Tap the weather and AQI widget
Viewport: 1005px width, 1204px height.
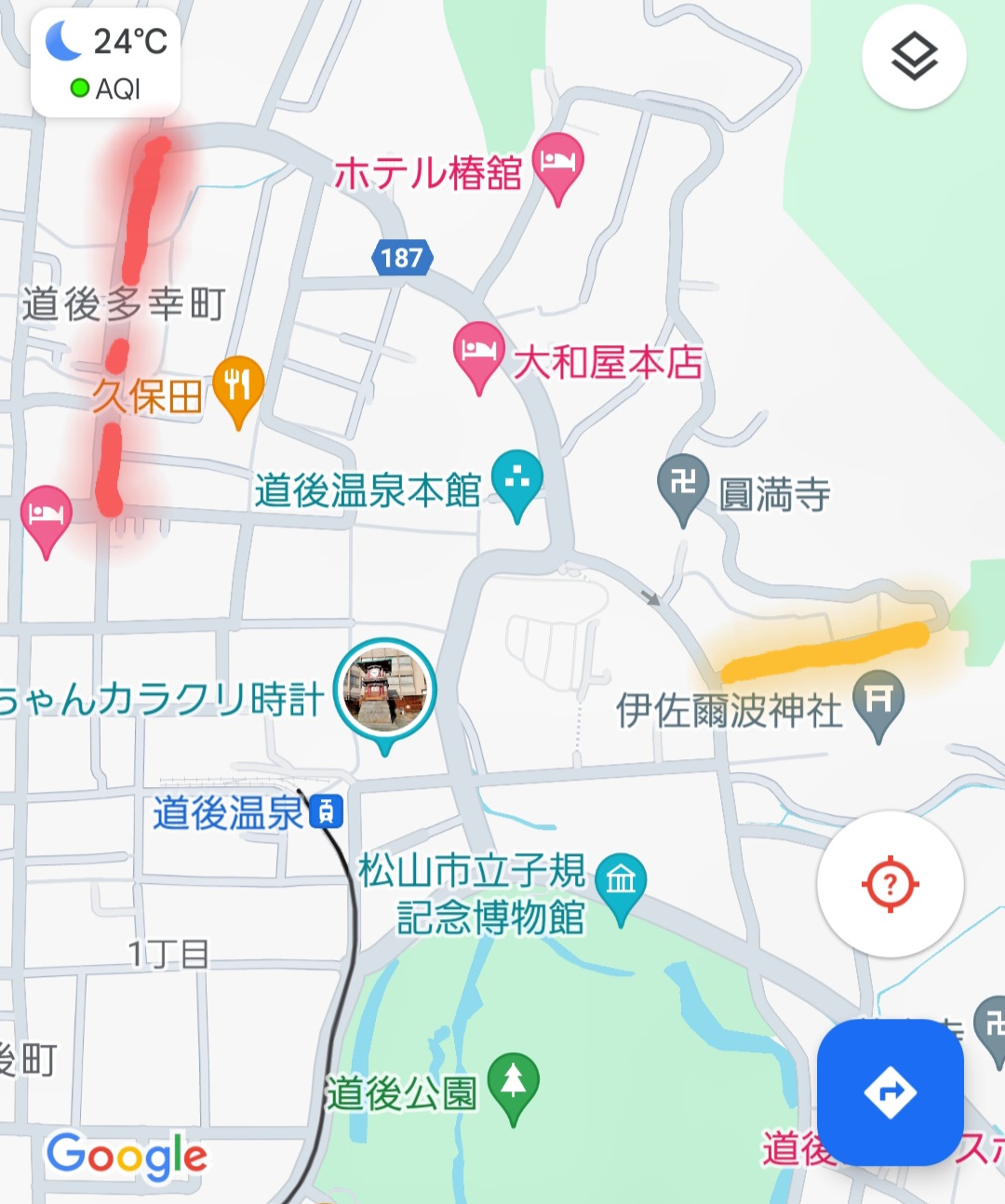106,62
